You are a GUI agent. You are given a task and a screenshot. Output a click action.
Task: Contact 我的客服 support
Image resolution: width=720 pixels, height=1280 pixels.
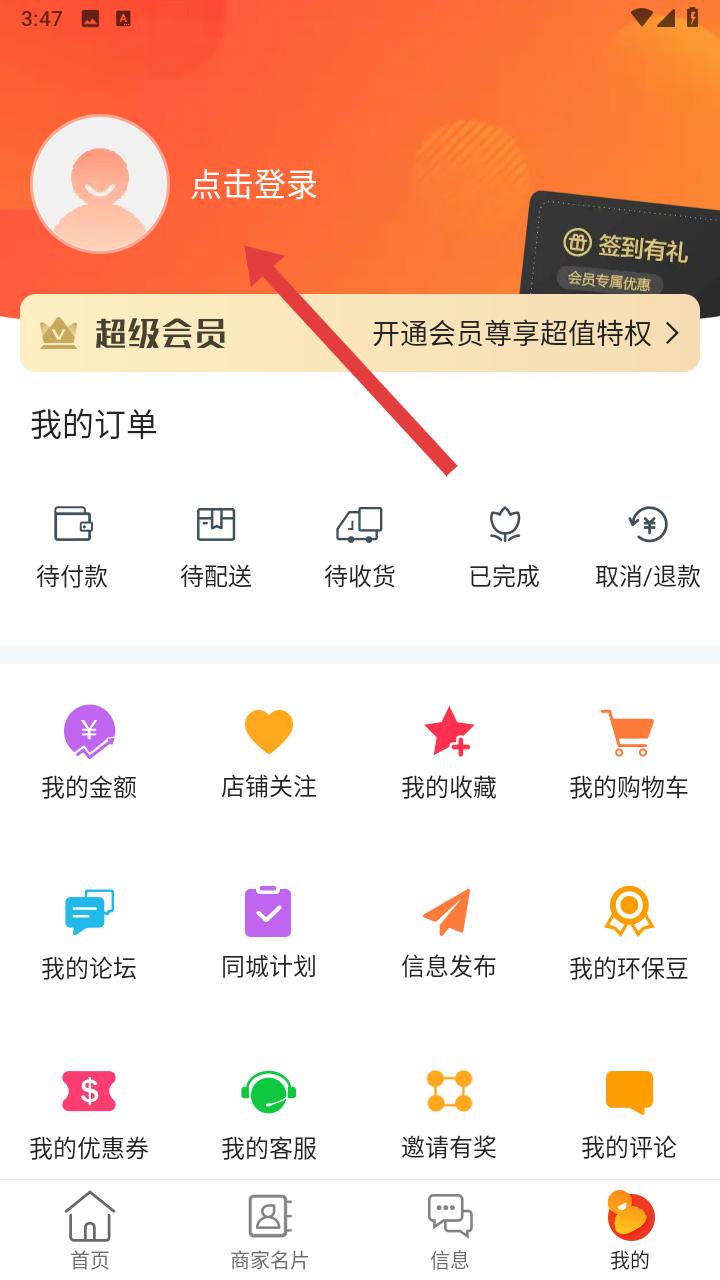[x=269, y=1112]
